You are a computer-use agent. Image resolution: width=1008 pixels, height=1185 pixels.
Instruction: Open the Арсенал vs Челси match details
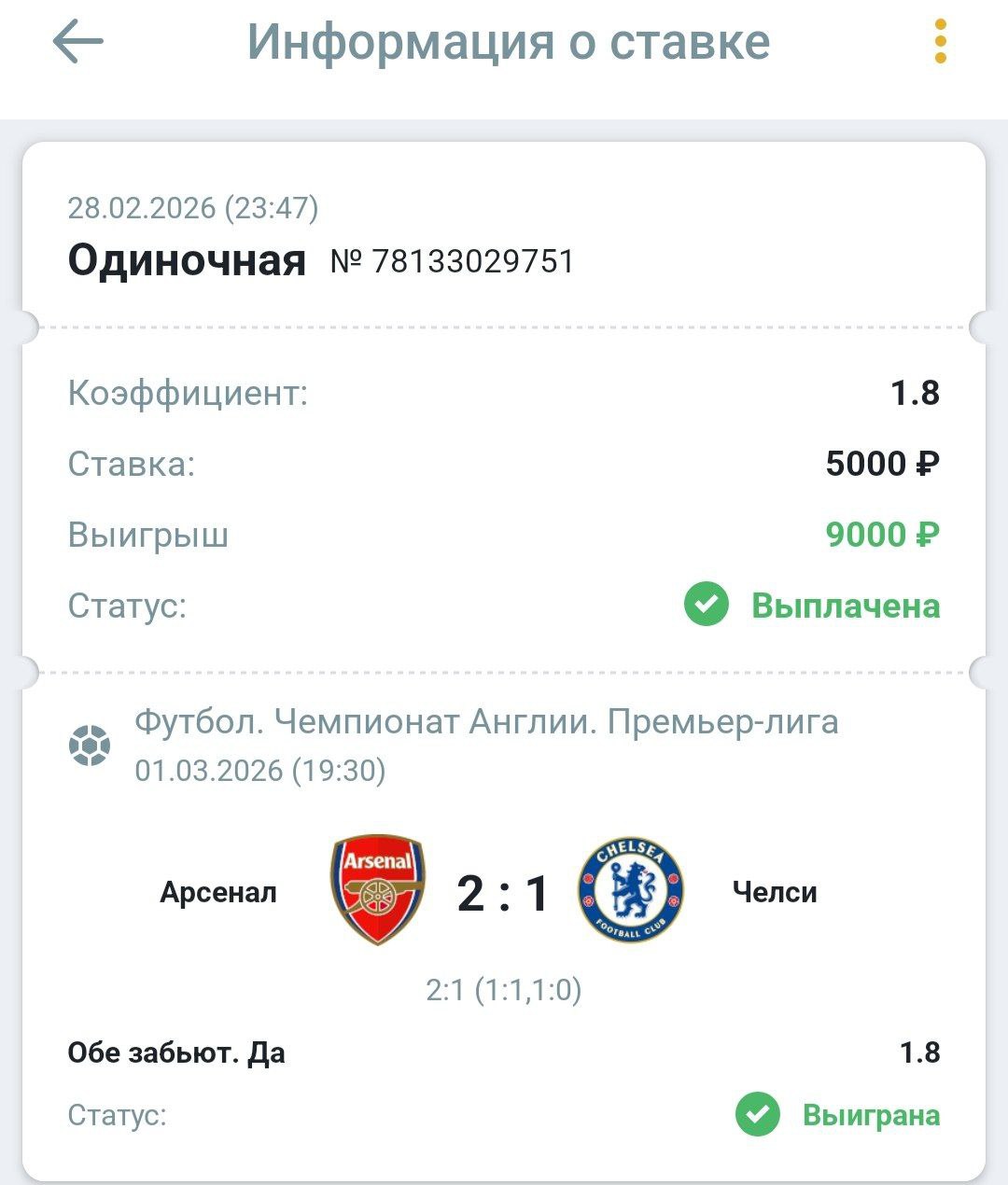(x=502, y=892)
